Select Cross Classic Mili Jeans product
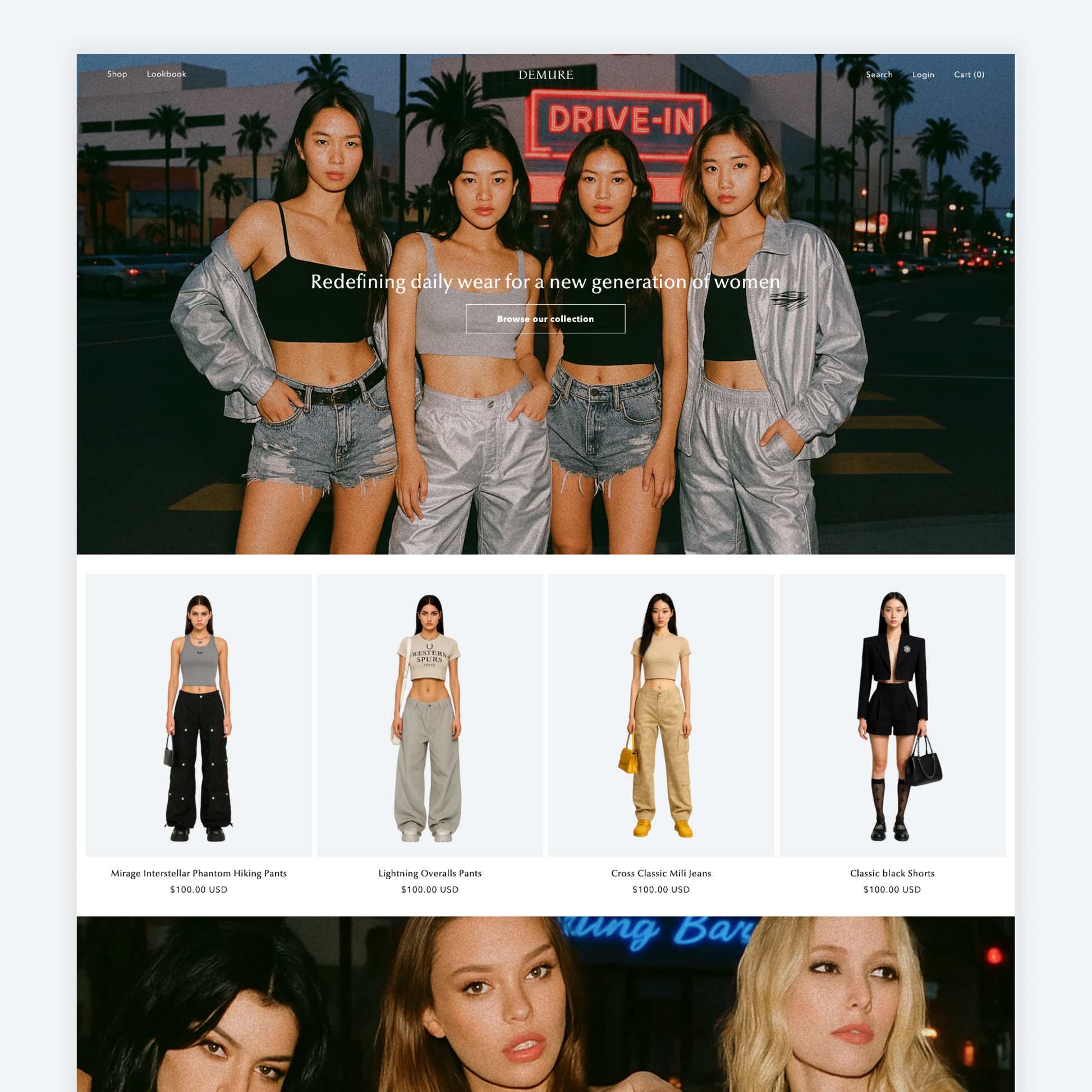This screenshot has width=1092, height=1092. coord(660,873)
